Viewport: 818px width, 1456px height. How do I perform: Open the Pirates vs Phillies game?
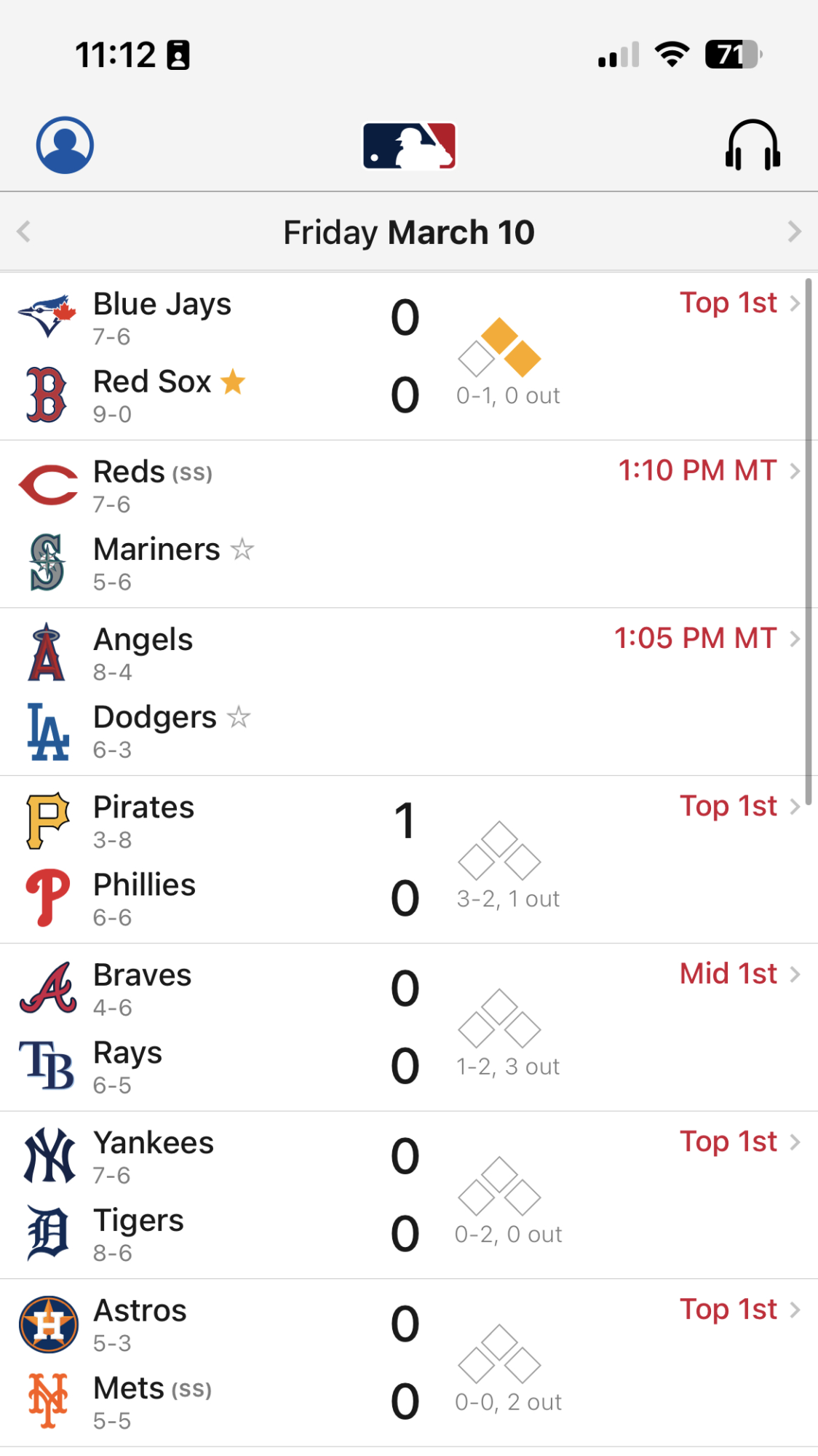click(x=408, y=860)
